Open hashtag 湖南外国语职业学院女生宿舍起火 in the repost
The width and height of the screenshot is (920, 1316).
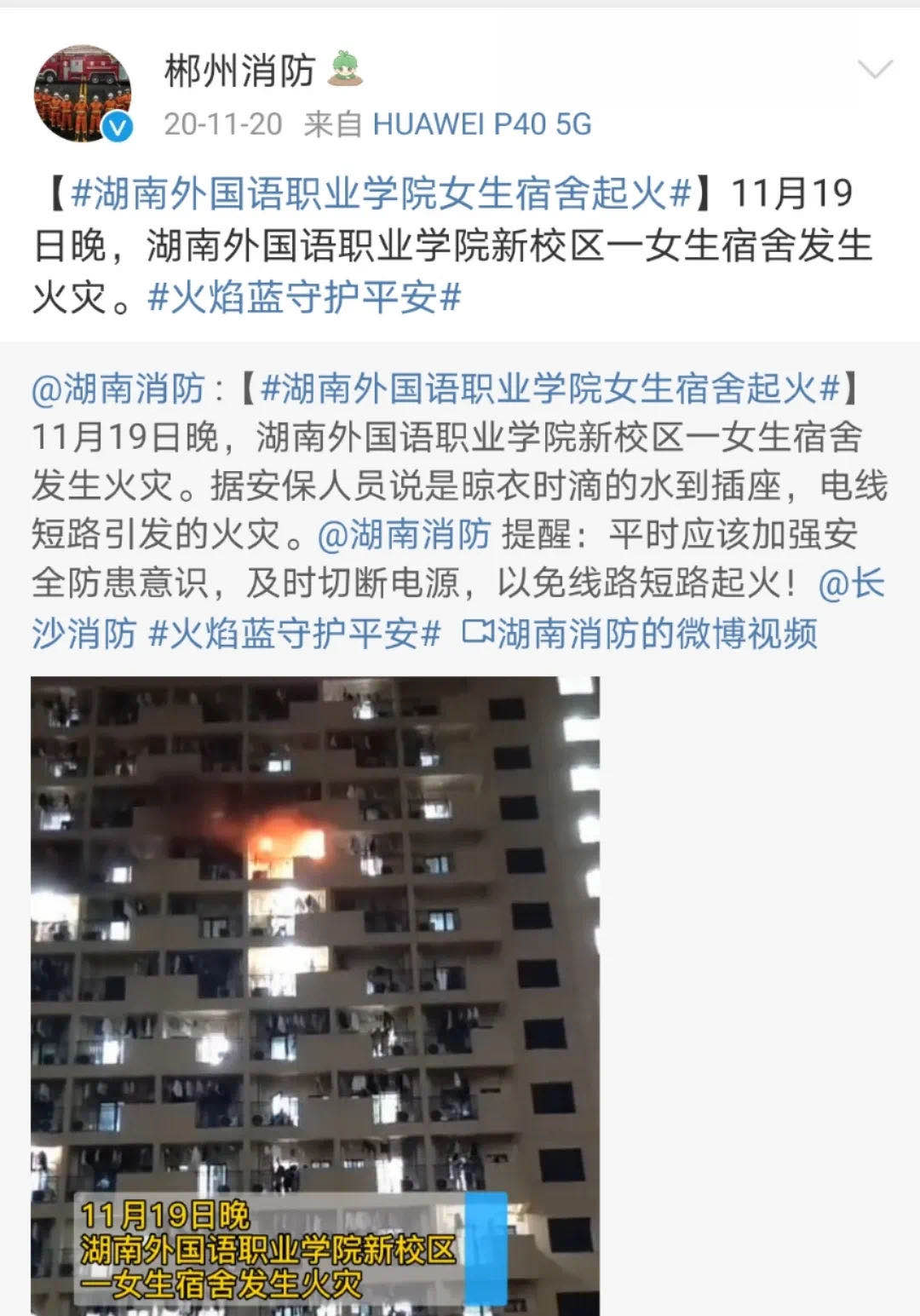pos(549,388)
